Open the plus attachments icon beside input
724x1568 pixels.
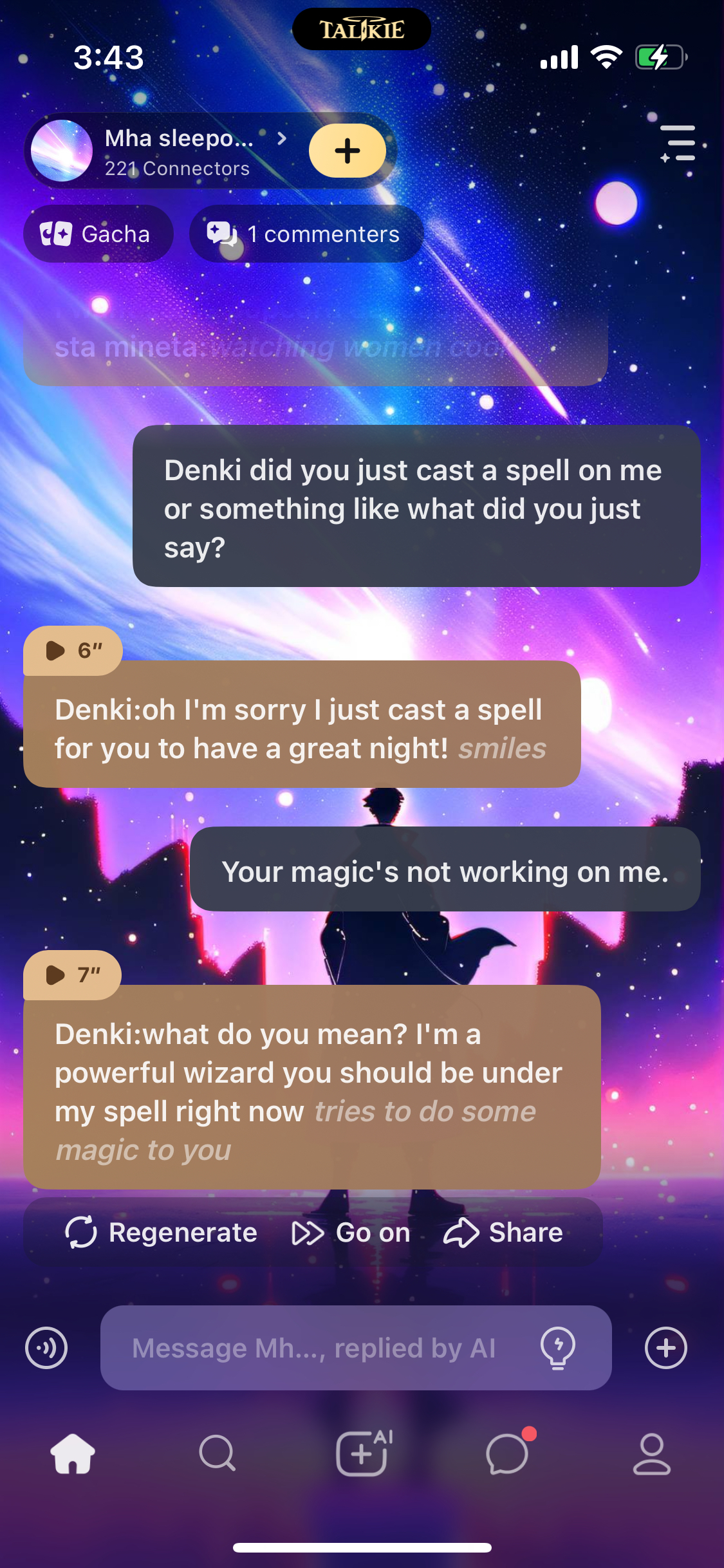point(666,1348)
